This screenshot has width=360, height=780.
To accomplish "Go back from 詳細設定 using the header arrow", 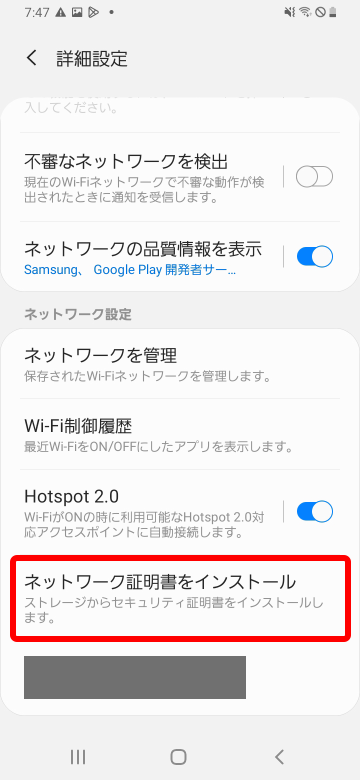I will pyautogui.click(x=32, y=58).
